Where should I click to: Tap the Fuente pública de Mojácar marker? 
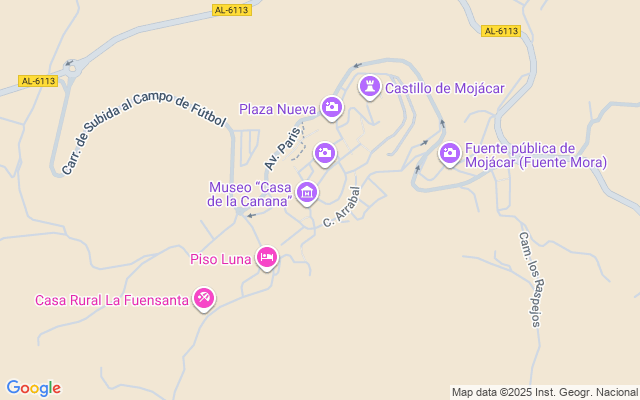450,153
